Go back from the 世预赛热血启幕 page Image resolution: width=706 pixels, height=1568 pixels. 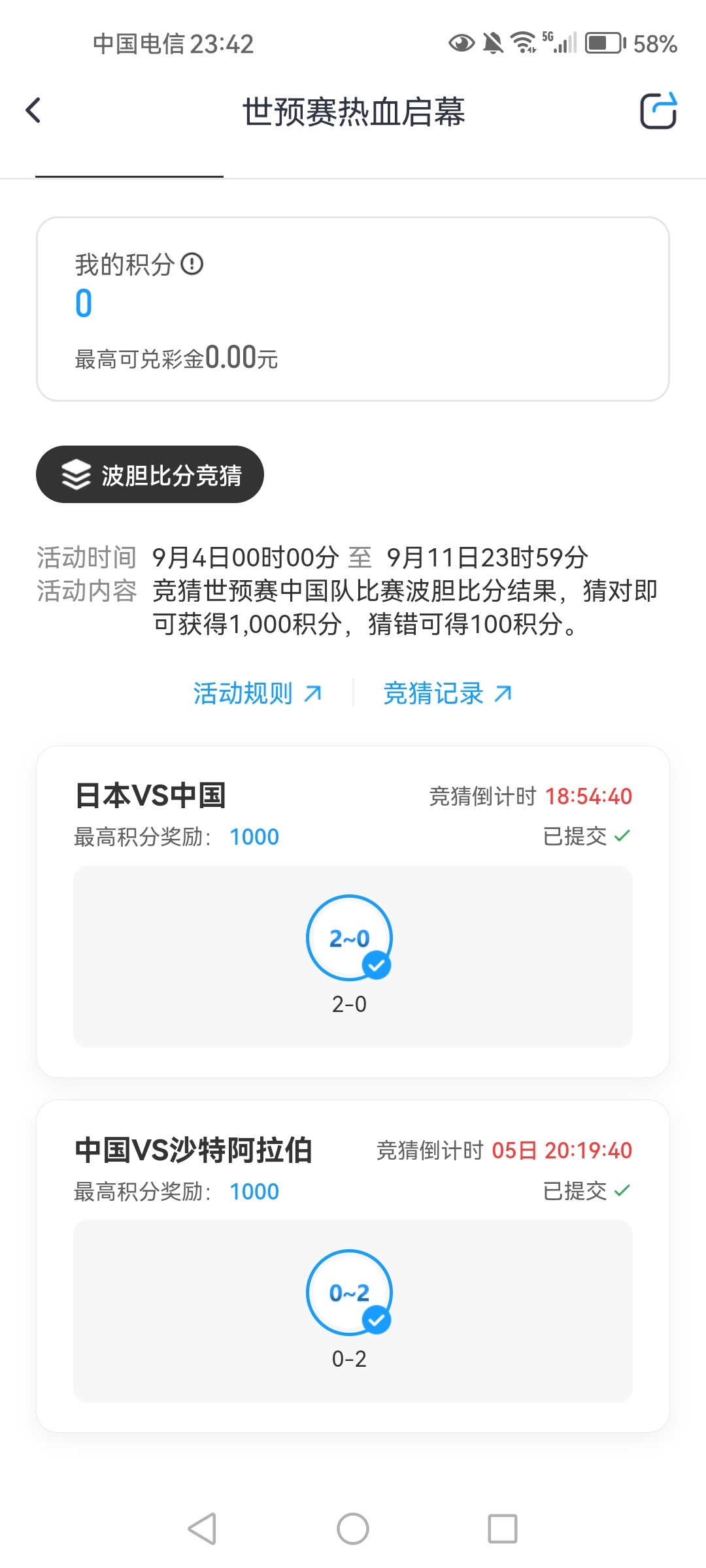[x=34, y=110]
